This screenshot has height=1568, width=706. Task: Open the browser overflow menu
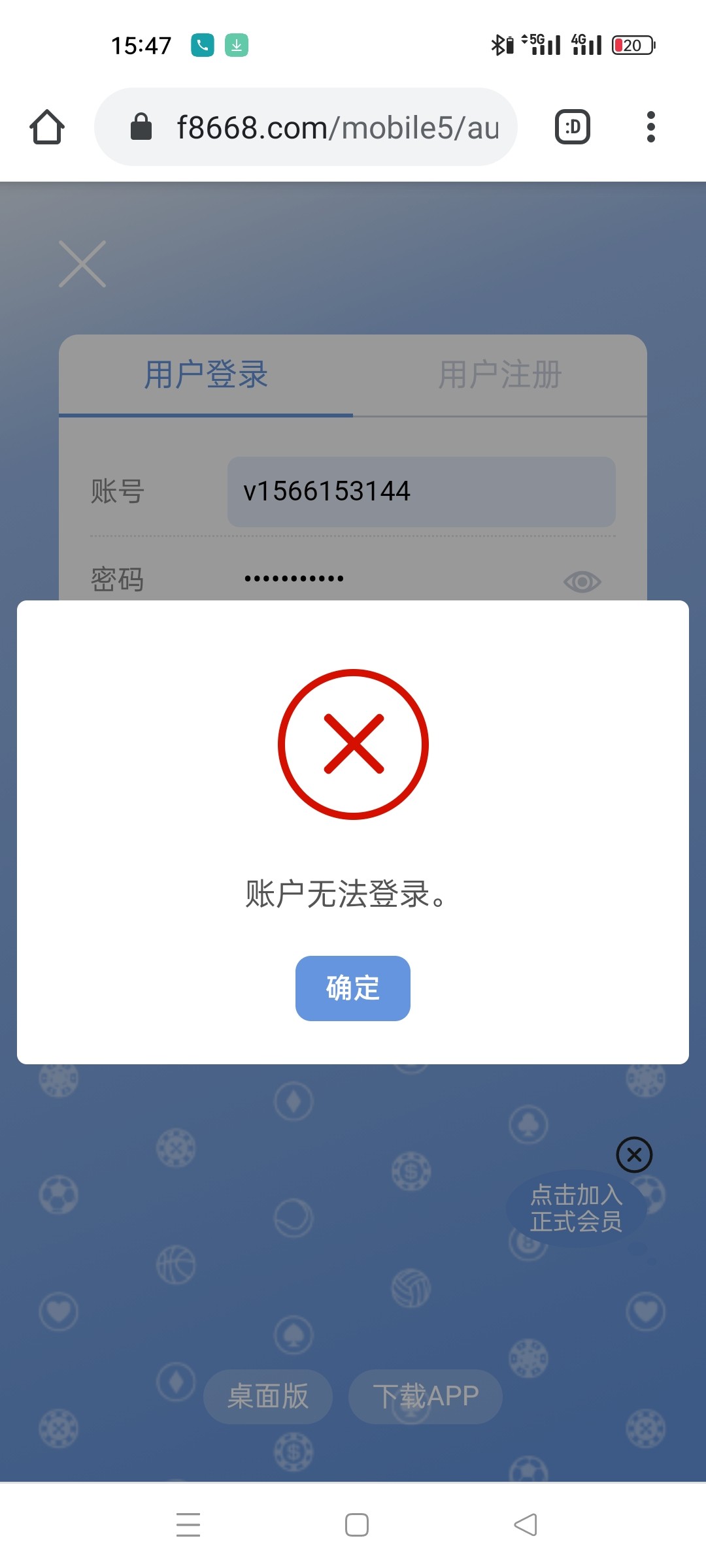[650, 127]
